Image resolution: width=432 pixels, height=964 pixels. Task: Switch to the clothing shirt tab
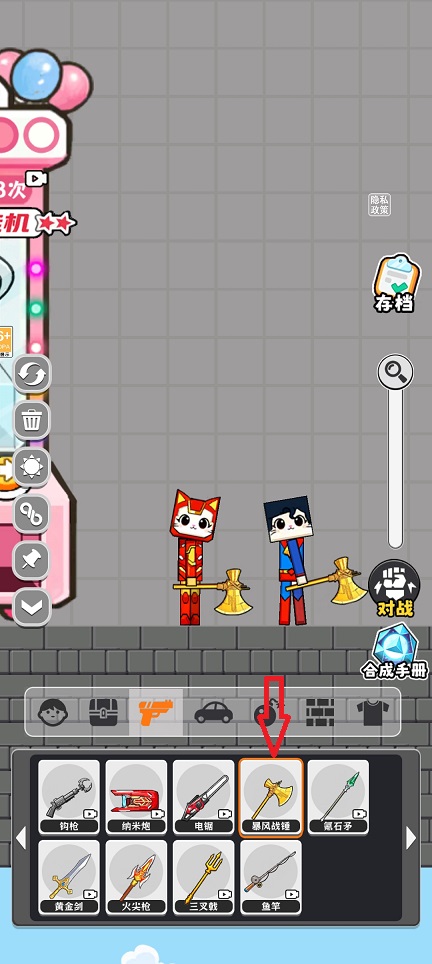[373, 712]
